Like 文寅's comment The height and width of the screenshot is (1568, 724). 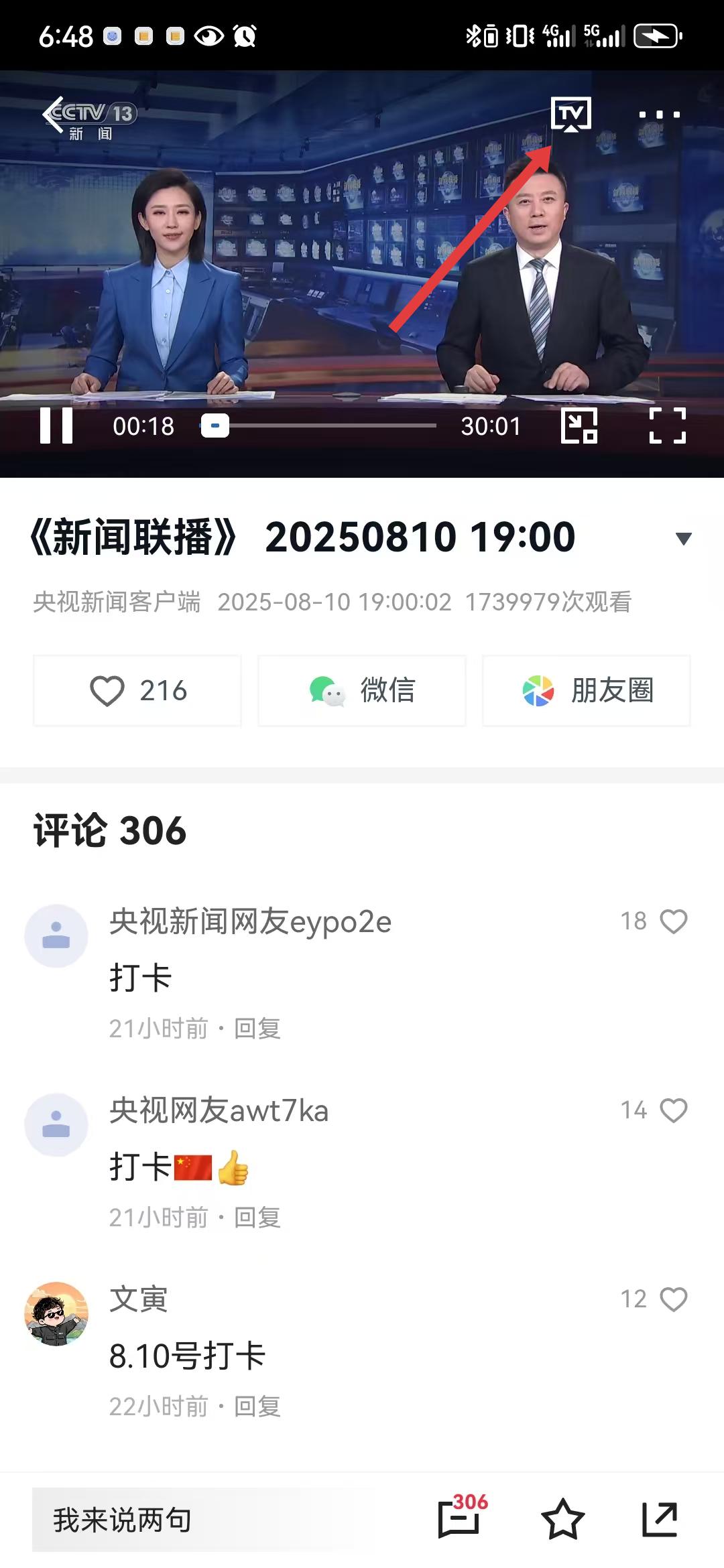pyautogui.click(x=674, y=1299)
